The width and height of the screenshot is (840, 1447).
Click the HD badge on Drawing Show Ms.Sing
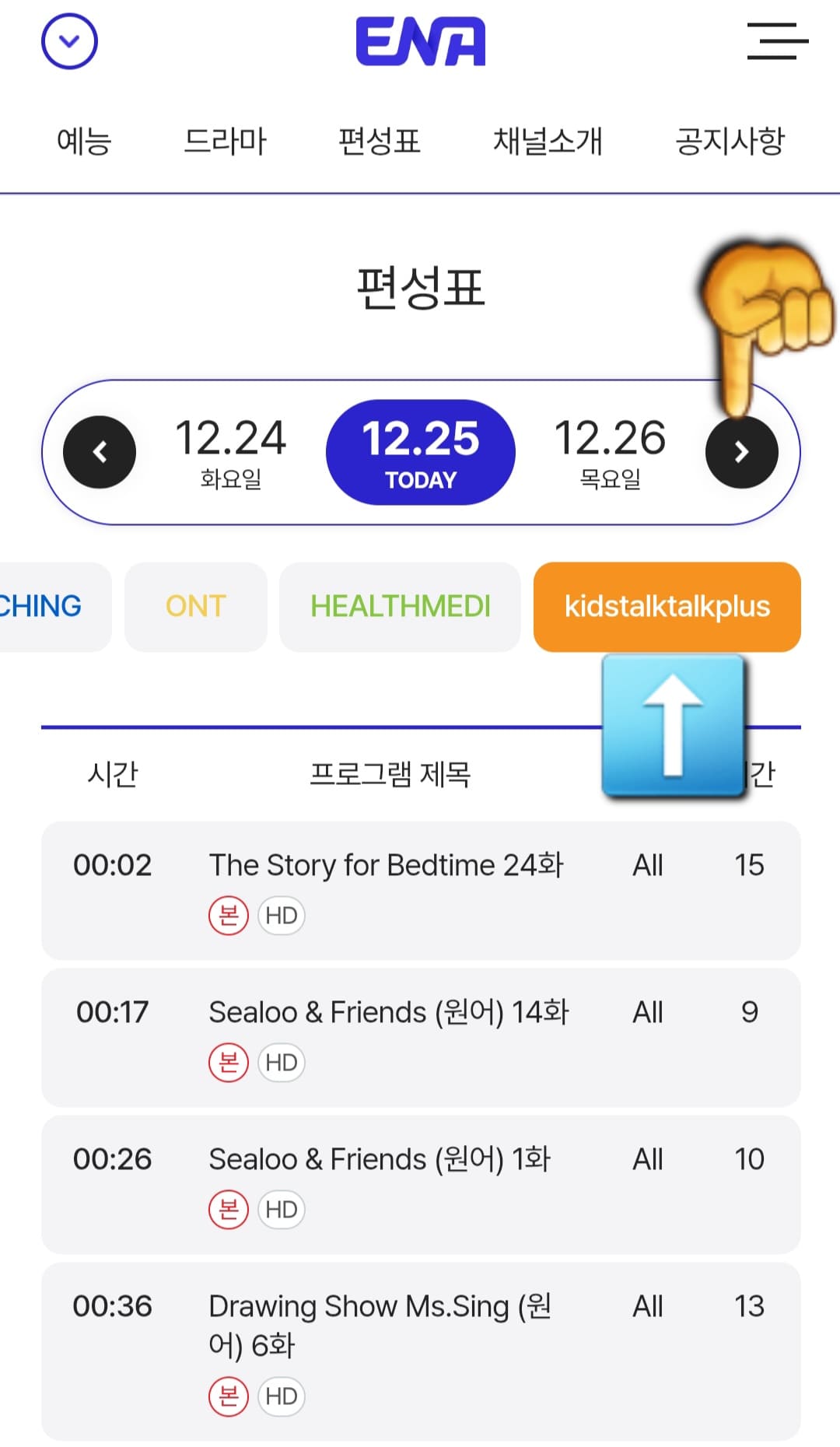281,1395
